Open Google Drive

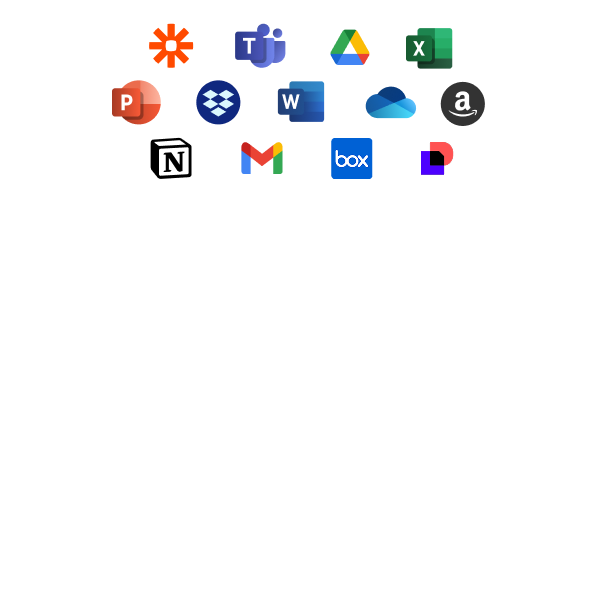pos(350,47)
